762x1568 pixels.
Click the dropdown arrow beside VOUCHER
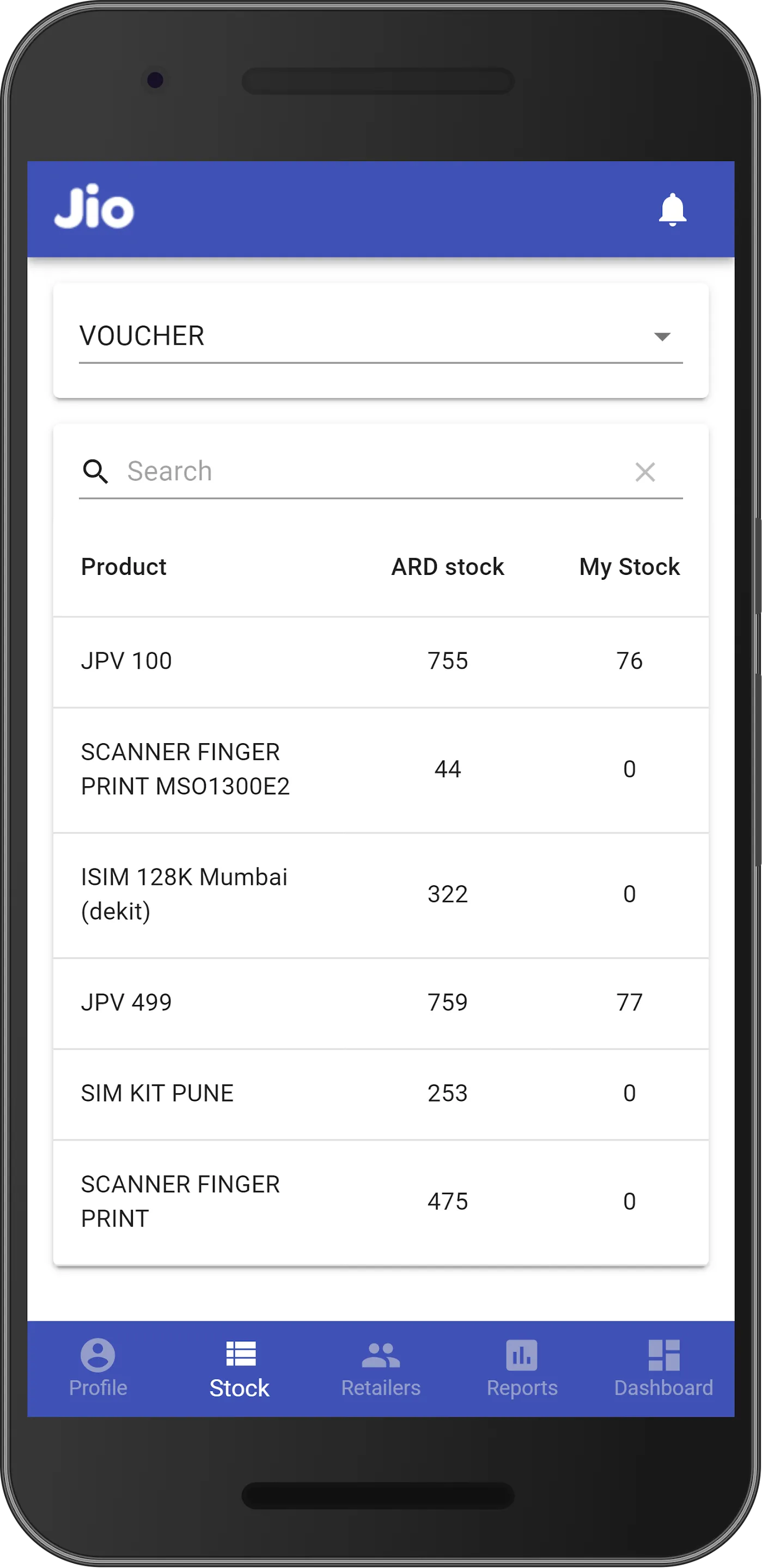tap(663, 336)
